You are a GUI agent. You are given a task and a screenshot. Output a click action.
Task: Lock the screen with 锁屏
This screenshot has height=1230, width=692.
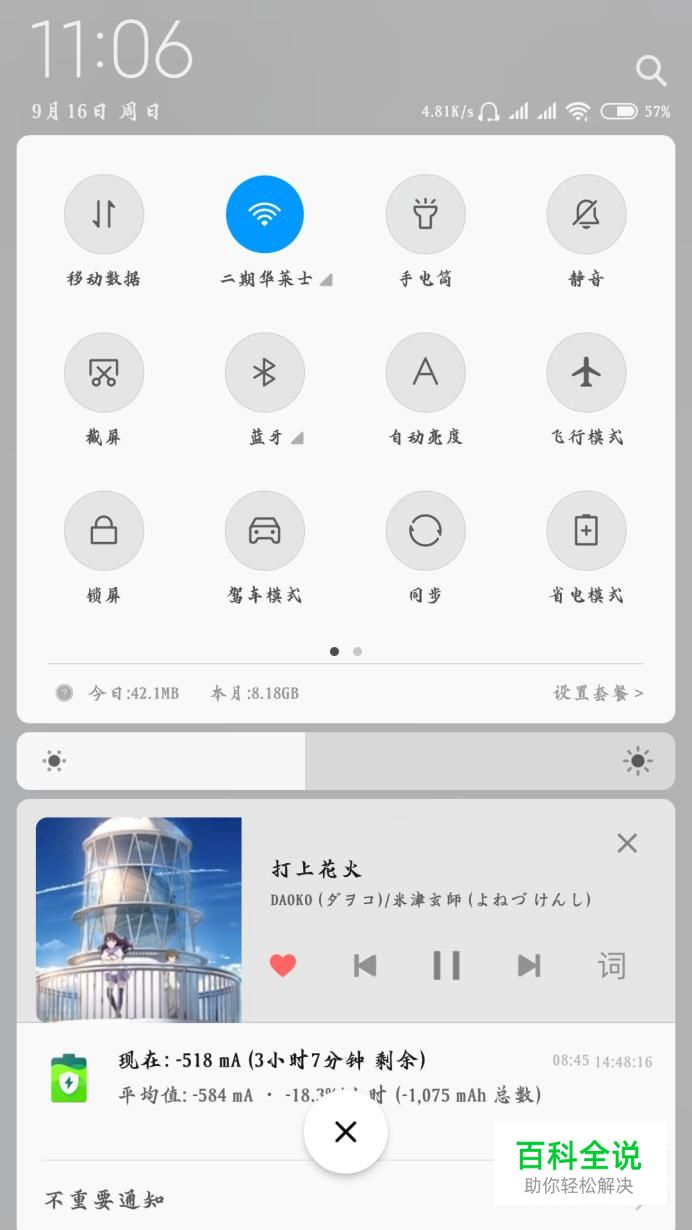(x=104, y=531)
